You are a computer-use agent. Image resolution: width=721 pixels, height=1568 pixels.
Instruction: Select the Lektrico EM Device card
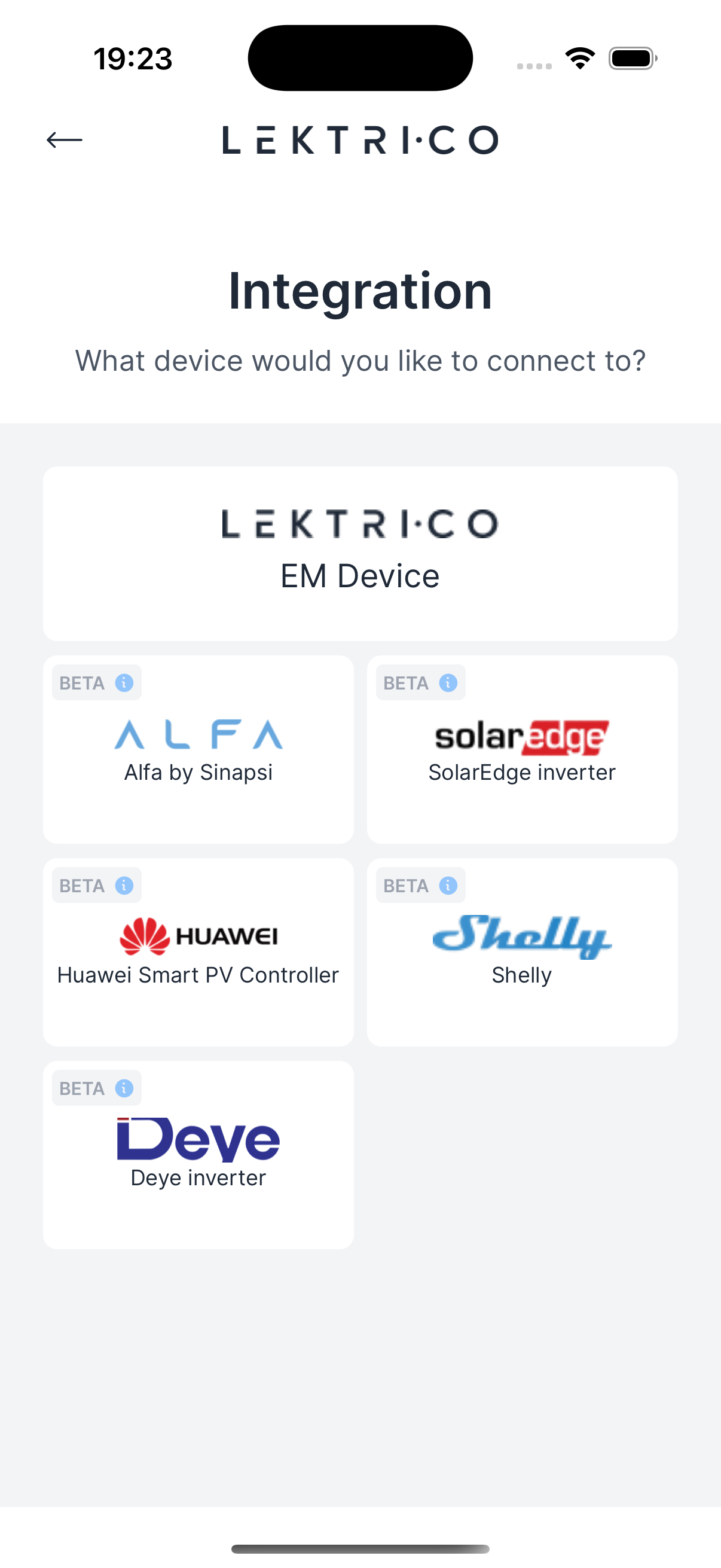click(x=360, y=553)
